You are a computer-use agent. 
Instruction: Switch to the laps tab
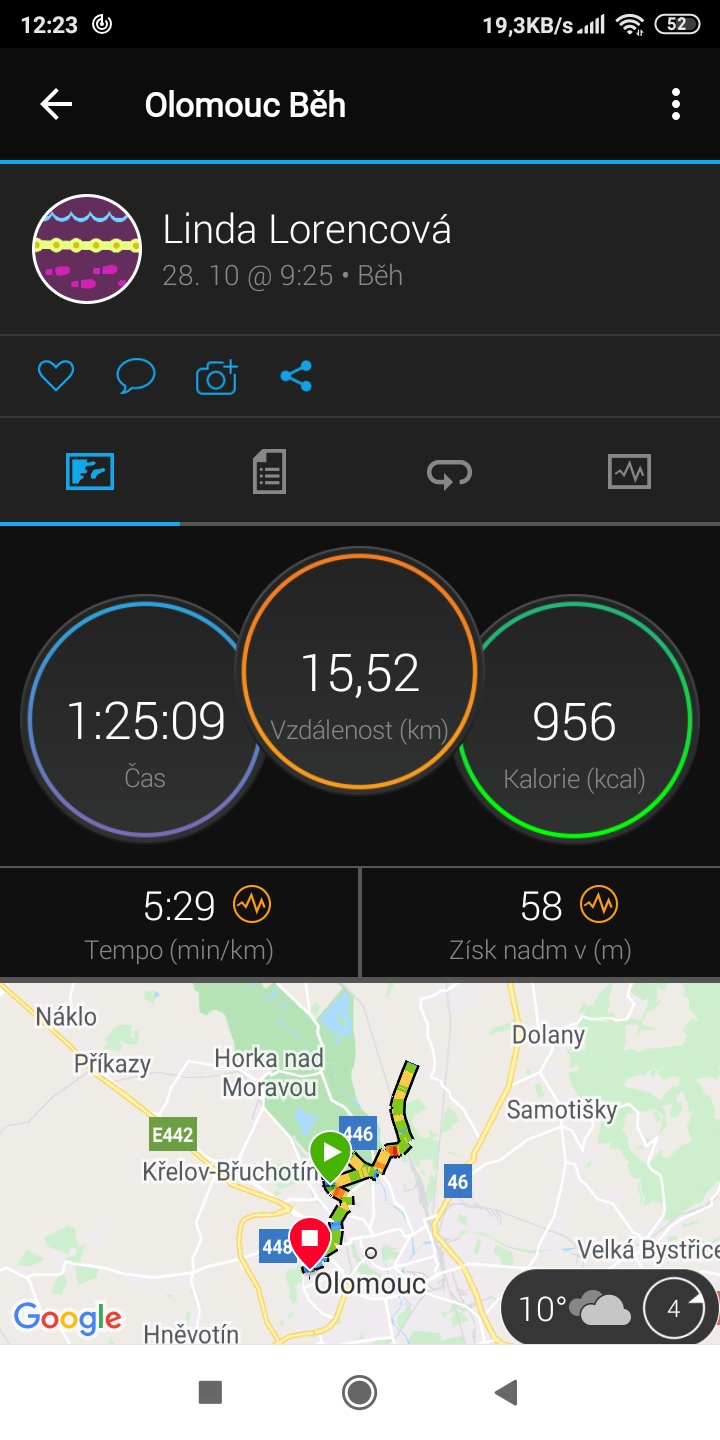point(449,472)
